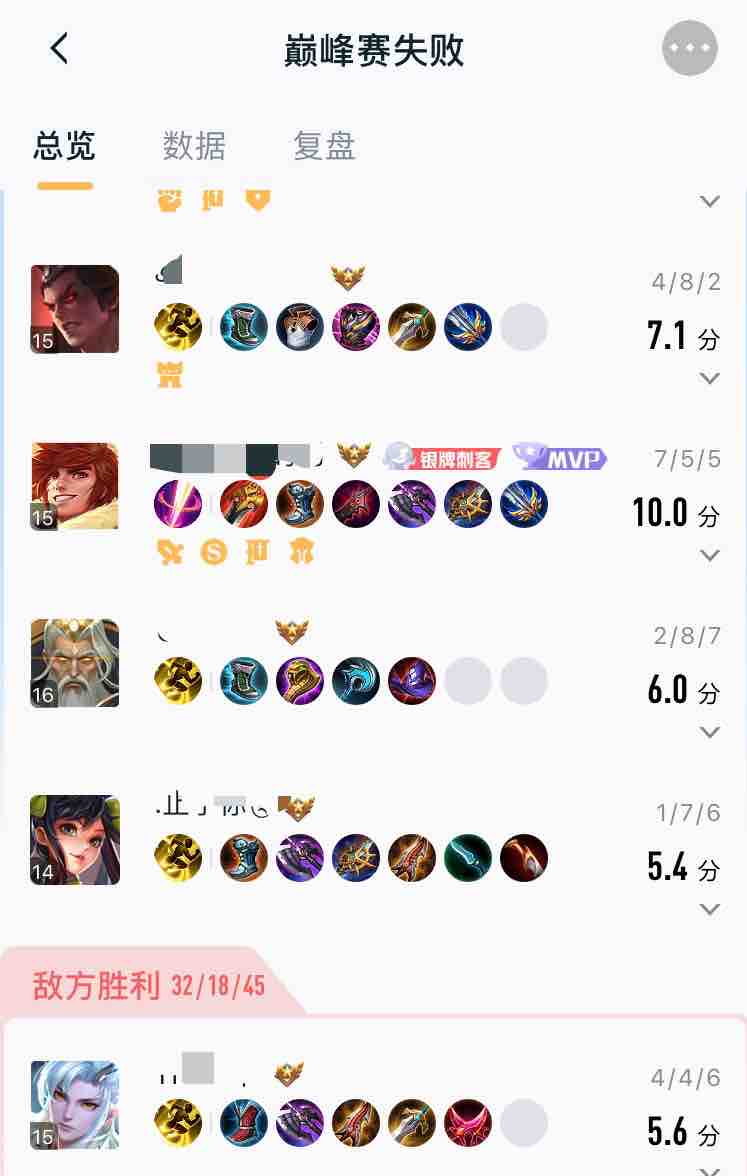Expand details for the 6.0 分 player
This screenshot has height=1176, width=747.
tap(710, 732)
